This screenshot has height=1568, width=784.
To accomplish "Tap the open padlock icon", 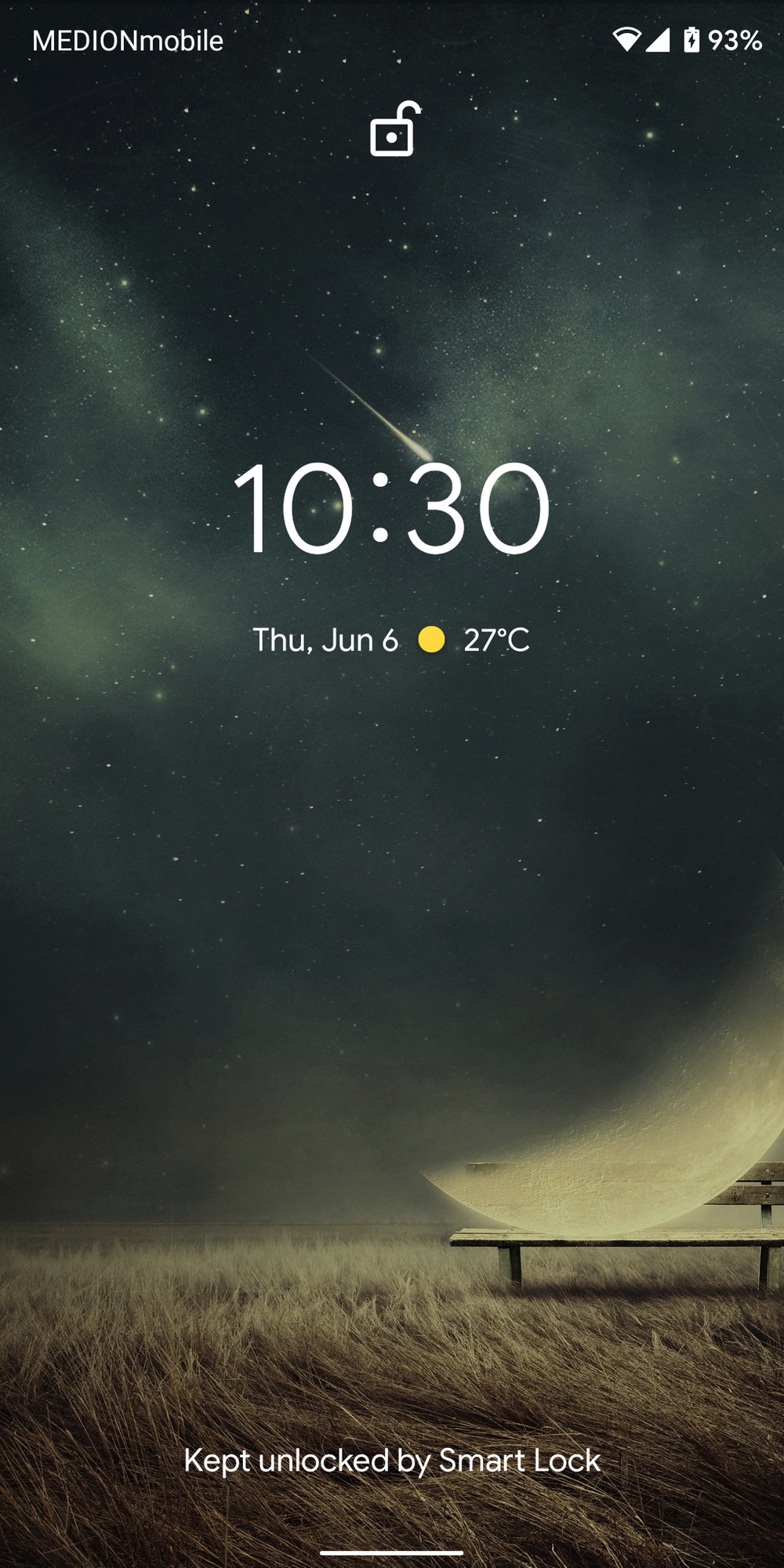I will [x=395, y=129].
